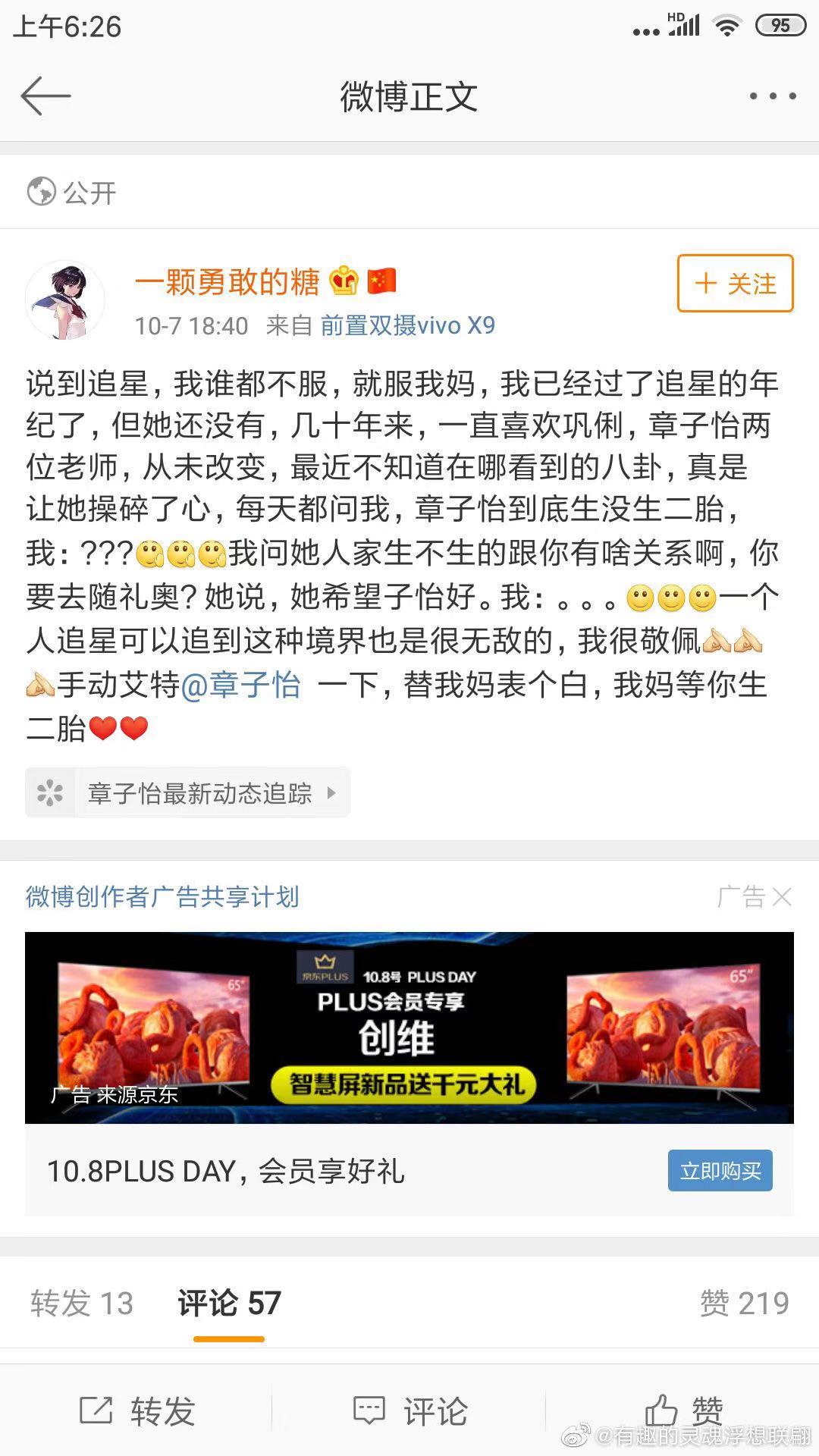Repost via the bottom 转发 button
Viewport: 819px width, 1456px height.
[137, 1411]
